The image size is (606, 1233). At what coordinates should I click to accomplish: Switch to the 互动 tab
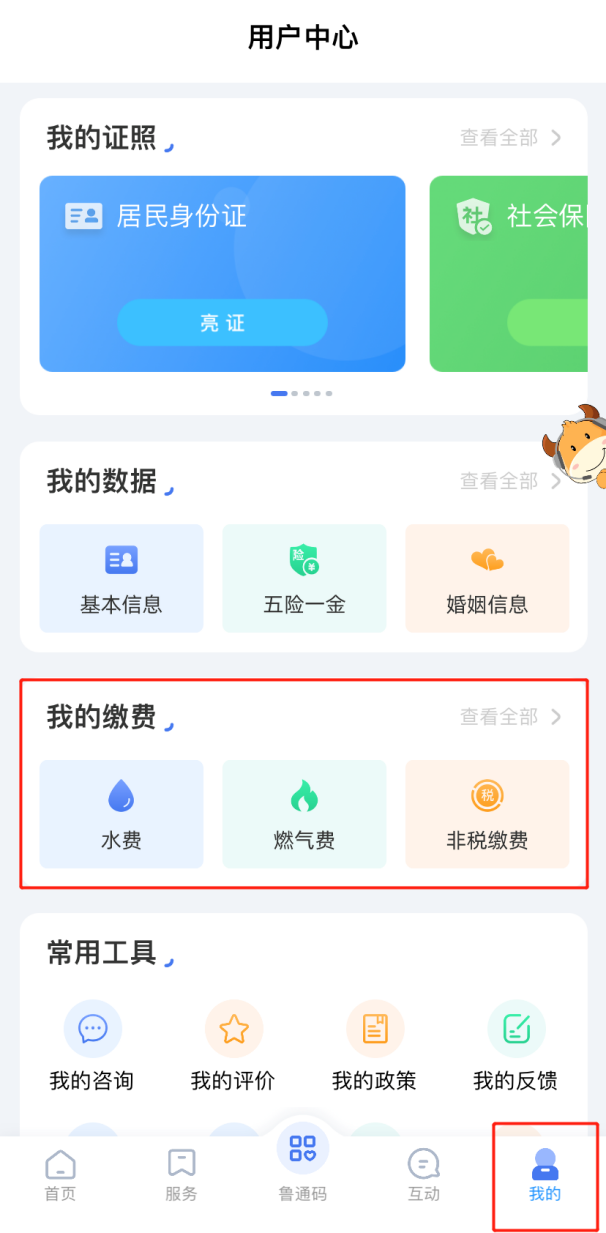[424, 1175]
